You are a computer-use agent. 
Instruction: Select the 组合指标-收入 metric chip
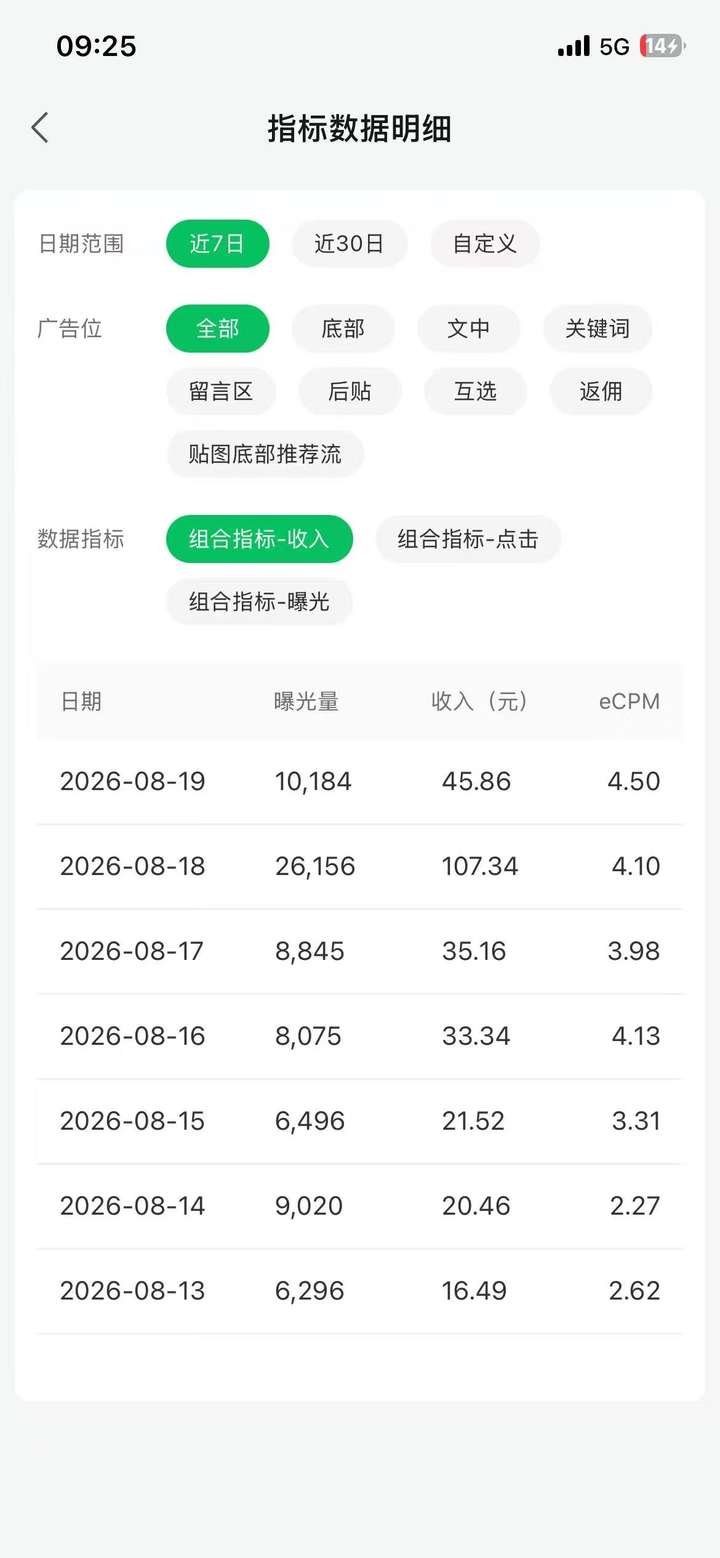259,539
